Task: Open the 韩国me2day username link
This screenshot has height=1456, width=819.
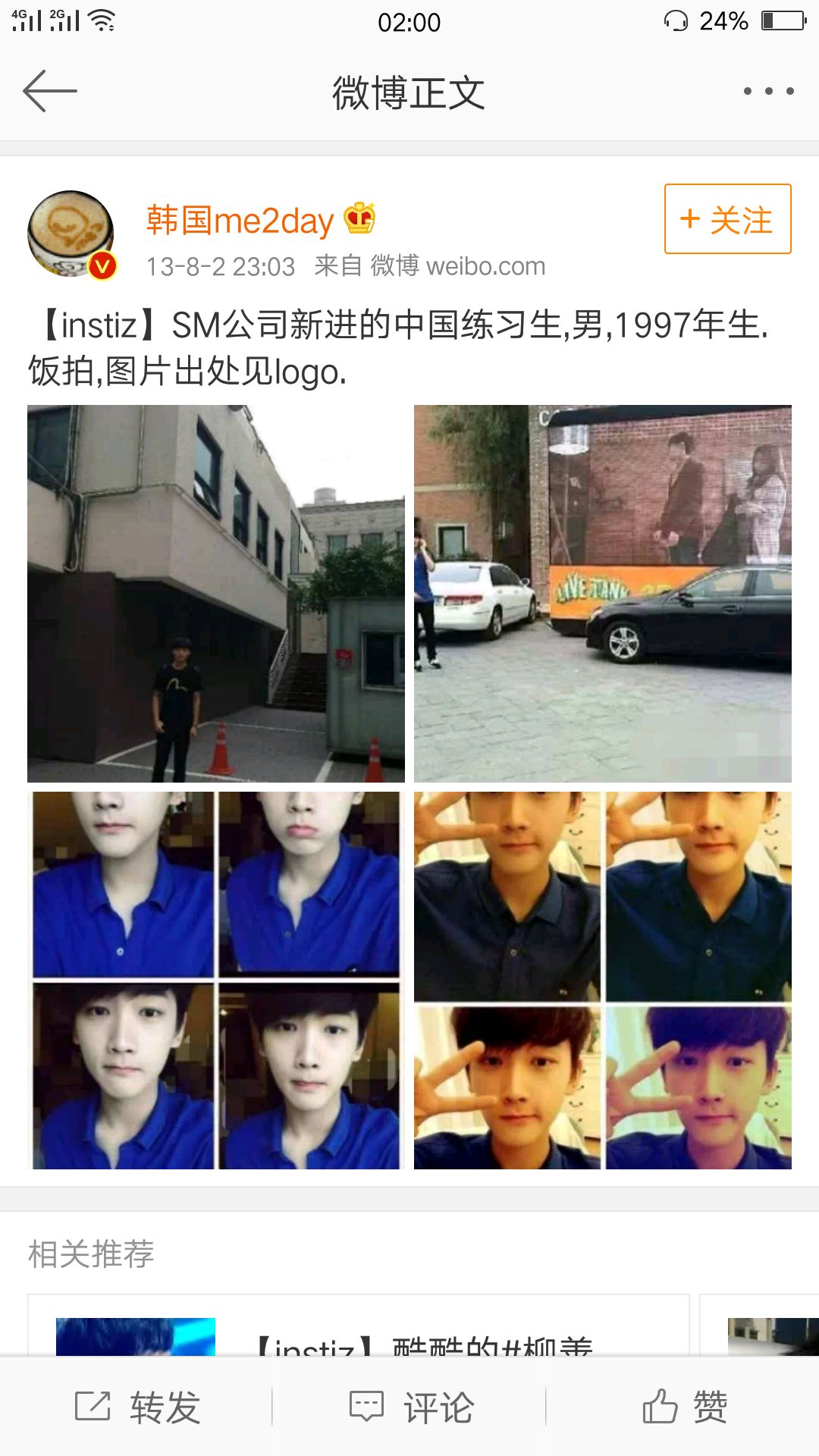Action: coord(240,221)
